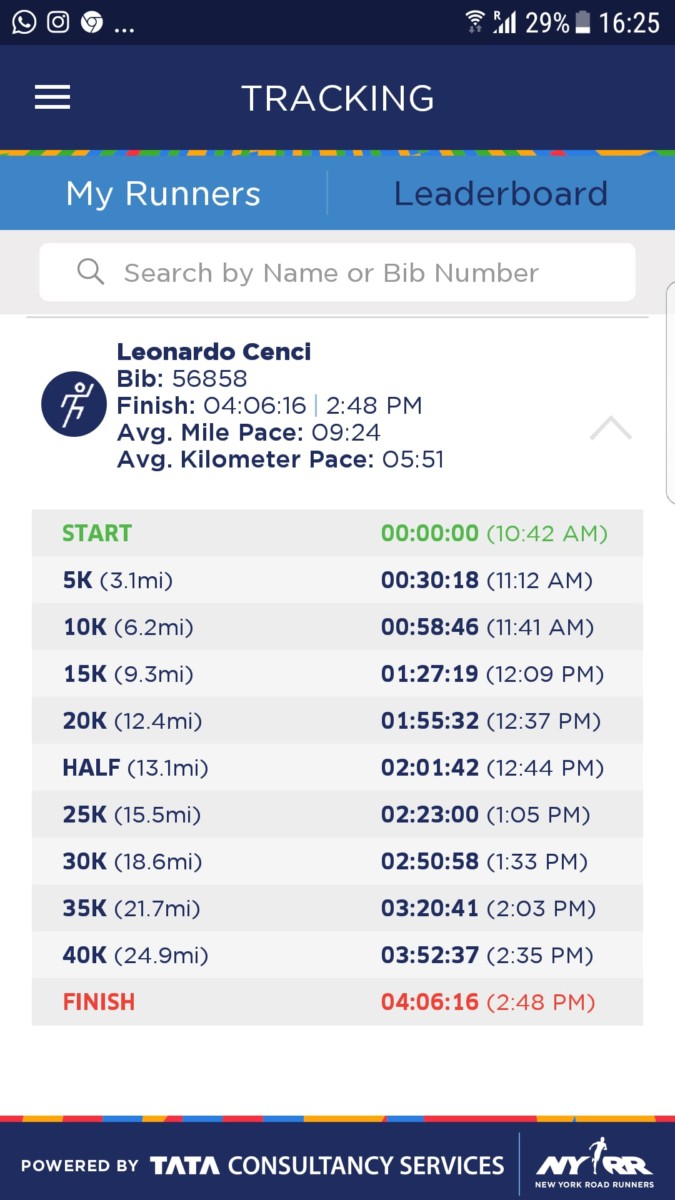Switch to the My Runners tab

[x=163, y=193]
